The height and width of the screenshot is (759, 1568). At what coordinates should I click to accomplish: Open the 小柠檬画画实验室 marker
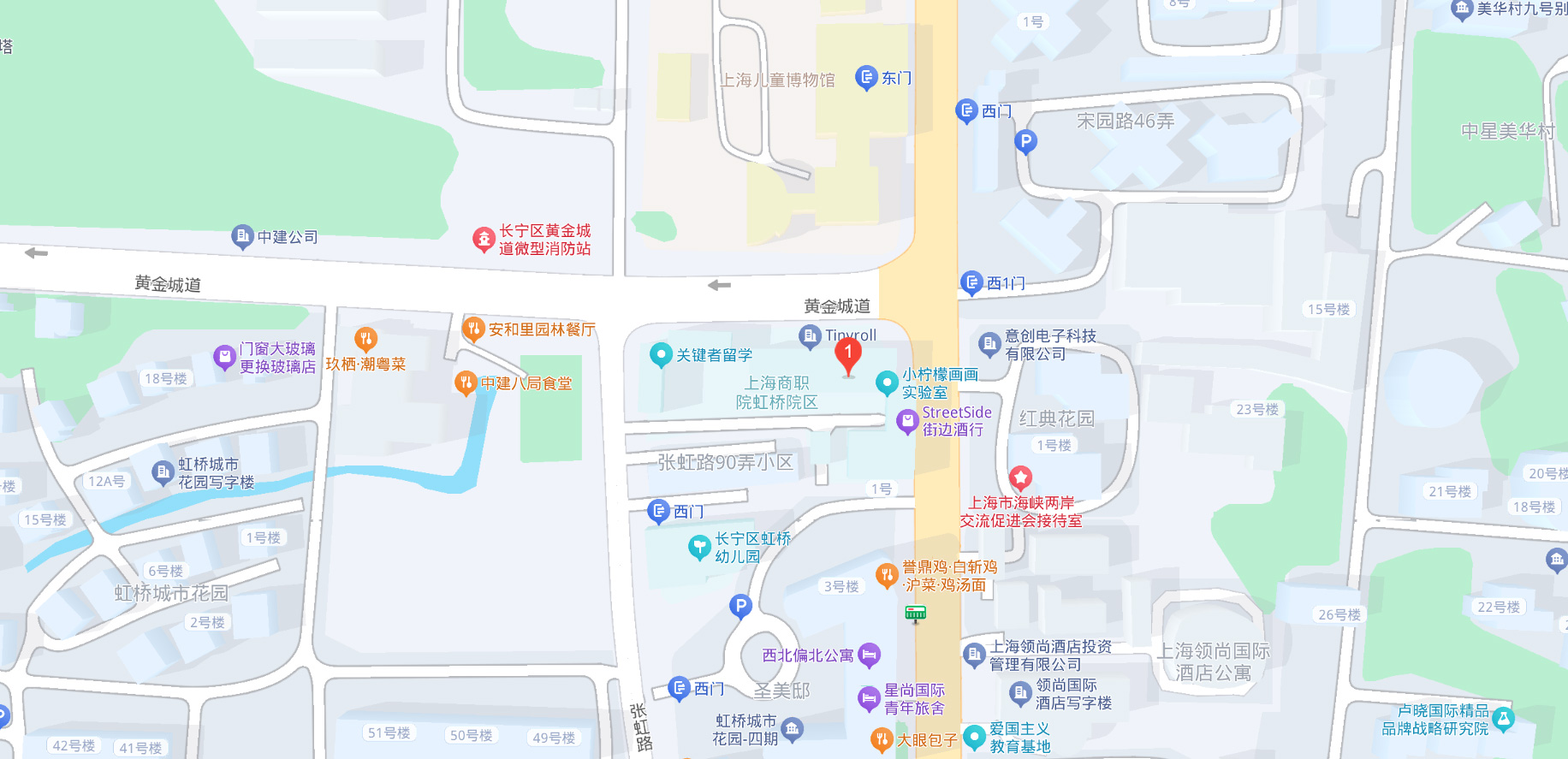coord(887,382)
